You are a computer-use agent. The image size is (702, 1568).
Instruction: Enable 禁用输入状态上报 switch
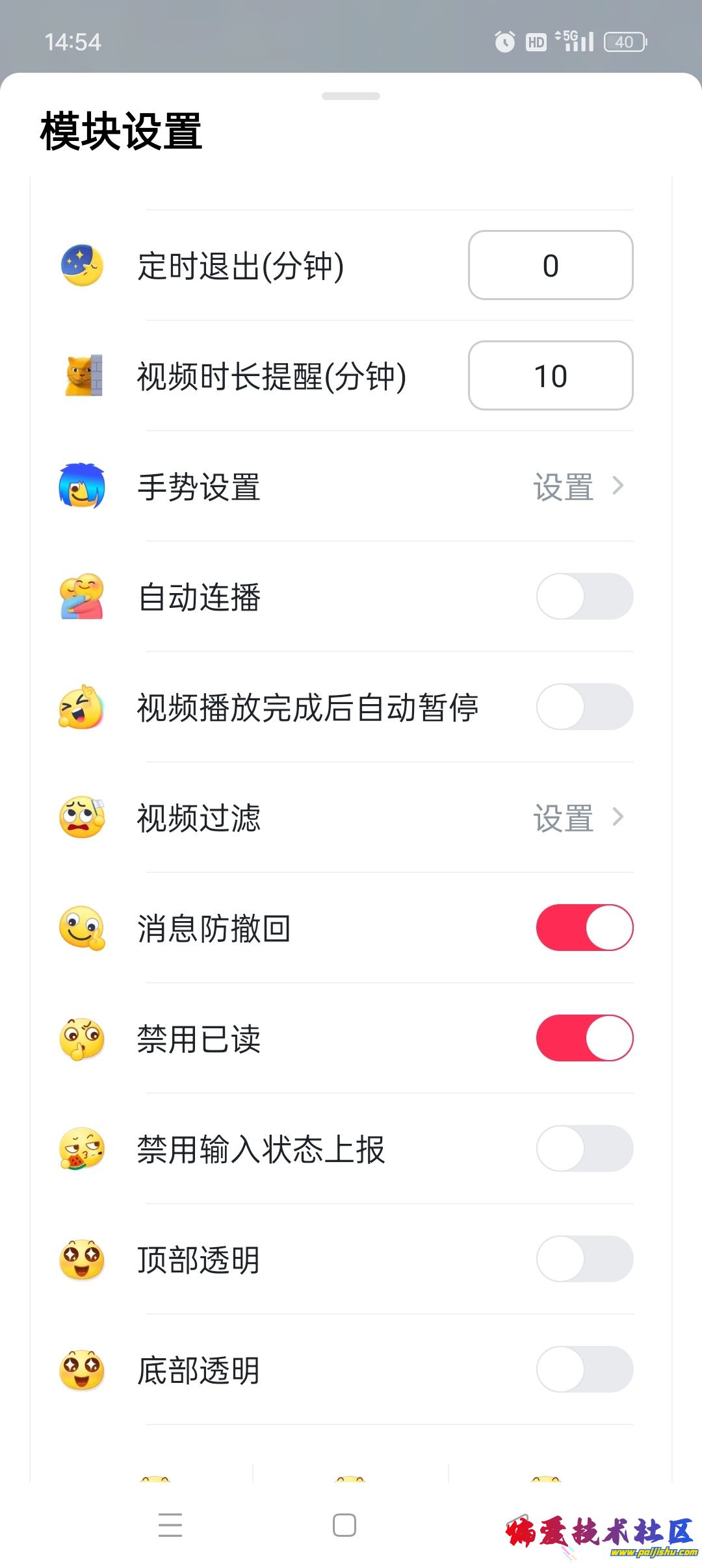(584, 1148)
